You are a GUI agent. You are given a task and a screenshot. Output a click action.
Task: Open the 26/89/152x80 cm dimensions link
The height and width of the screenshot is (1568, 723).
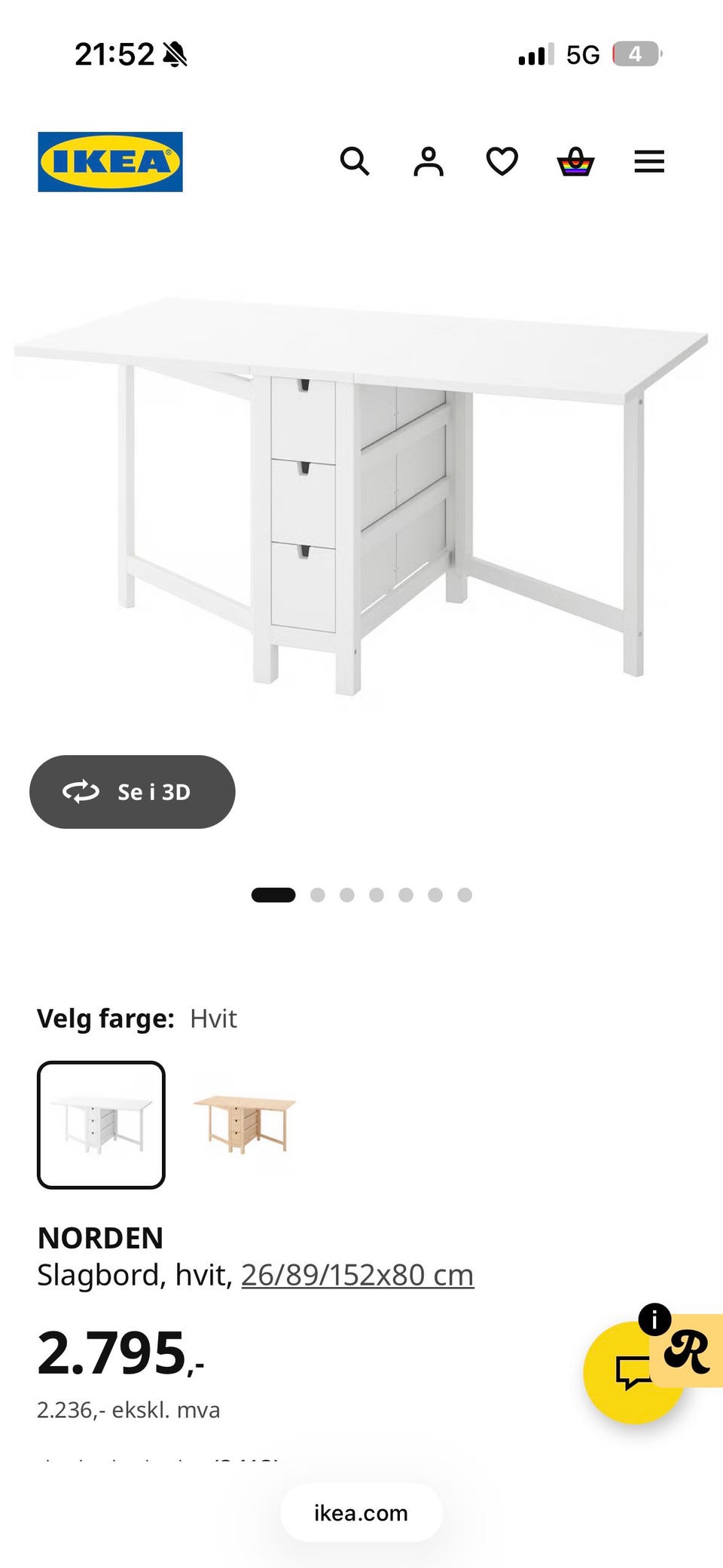pos(358,1275)
